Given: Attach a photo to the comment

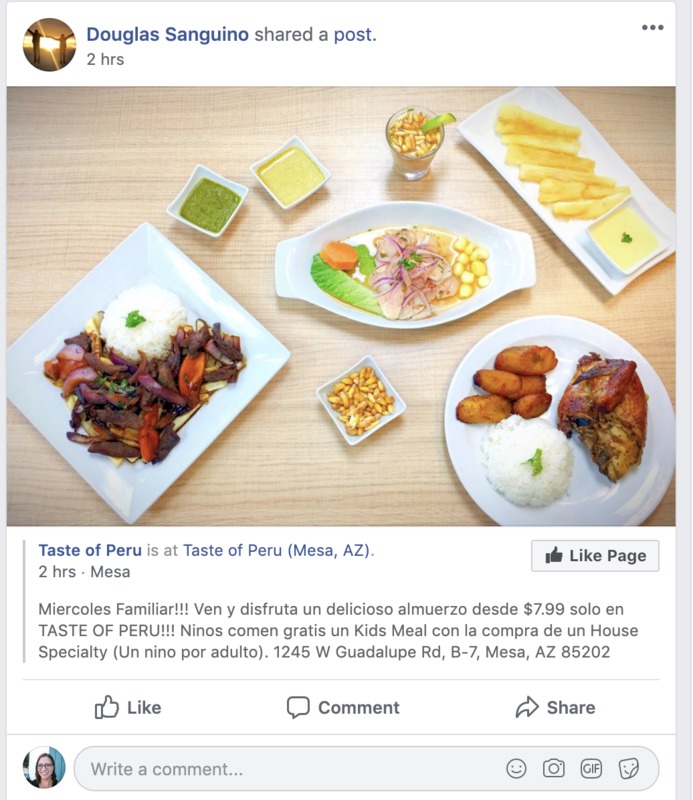Looking at the screenshot, I should [553, 768].
